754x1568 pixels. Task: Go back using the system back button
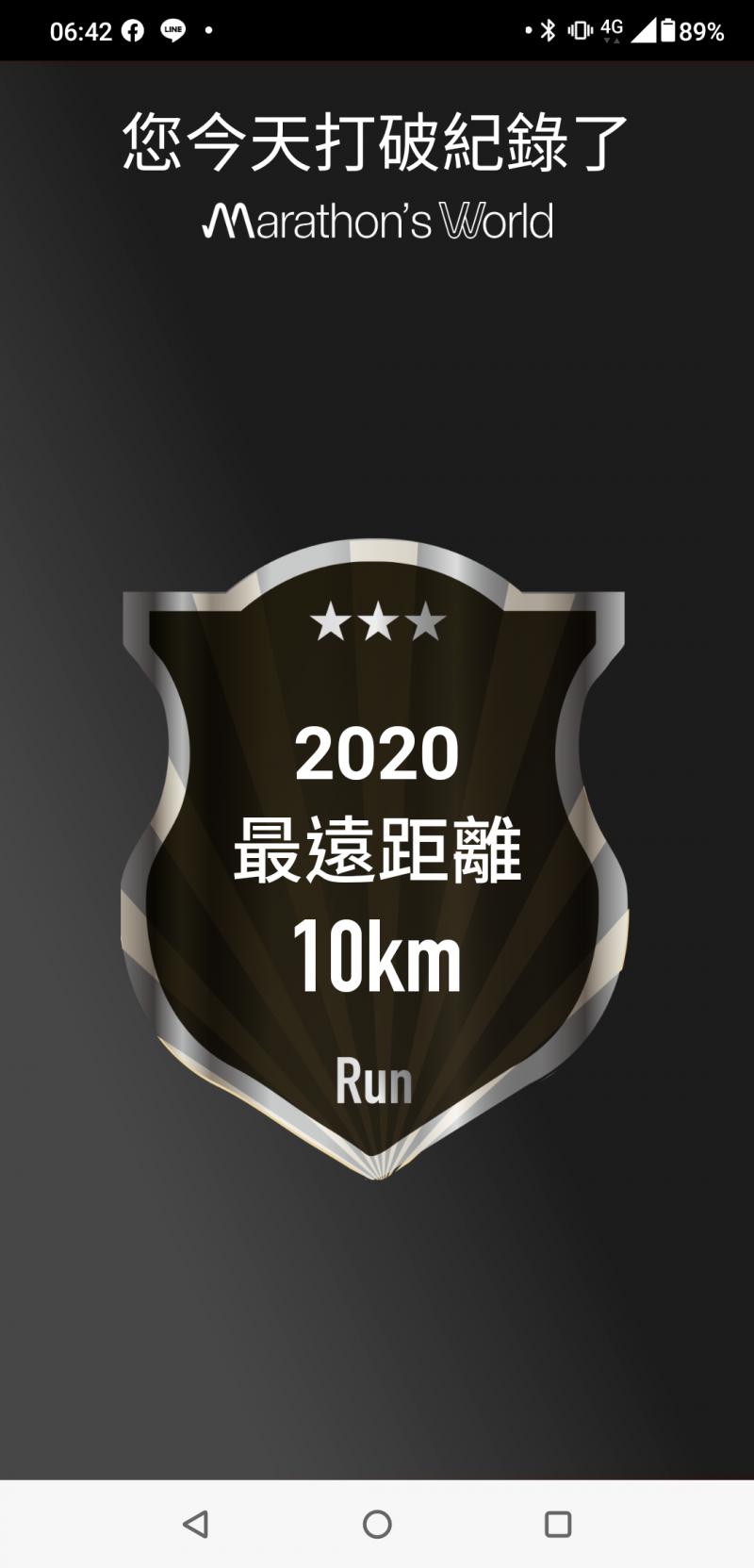[x=195, y=1524]
